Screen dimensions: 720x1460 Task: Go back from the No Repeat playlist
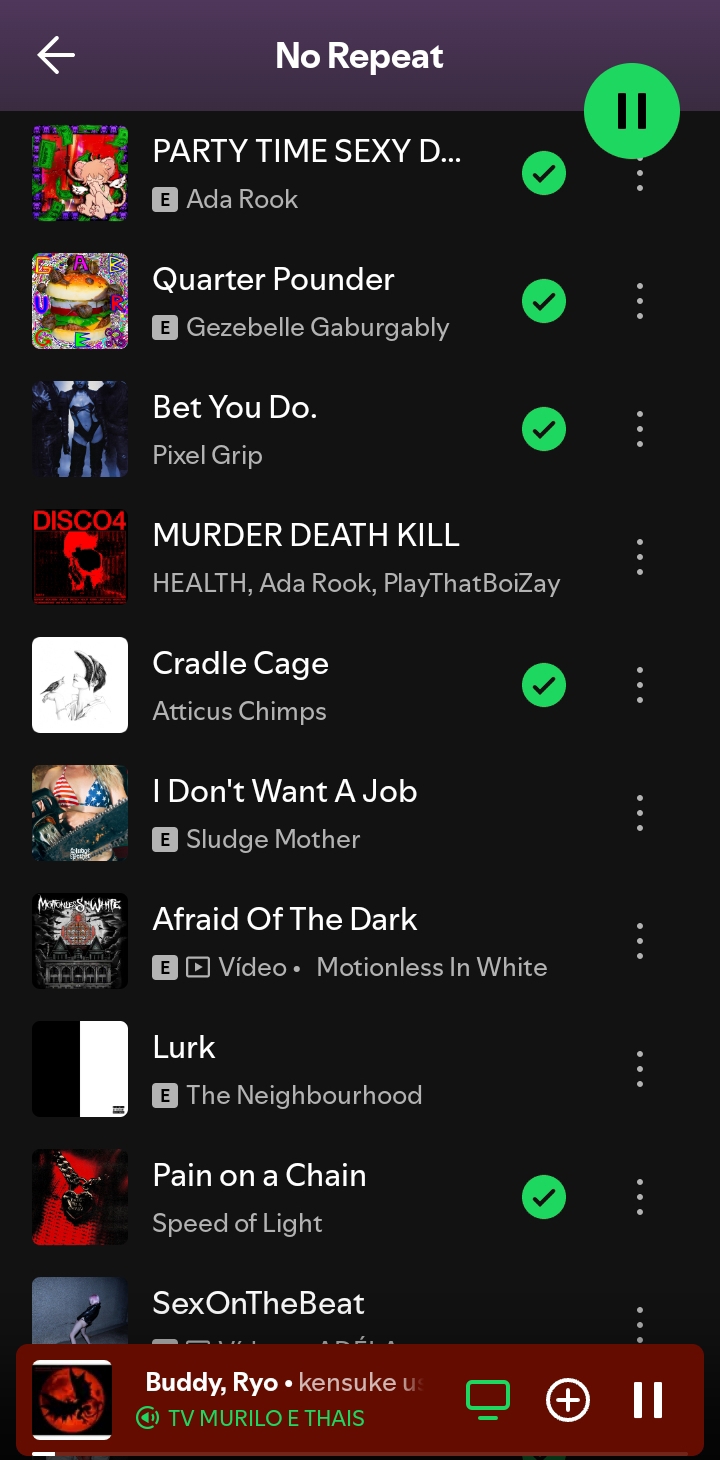(x=56, y=56)
